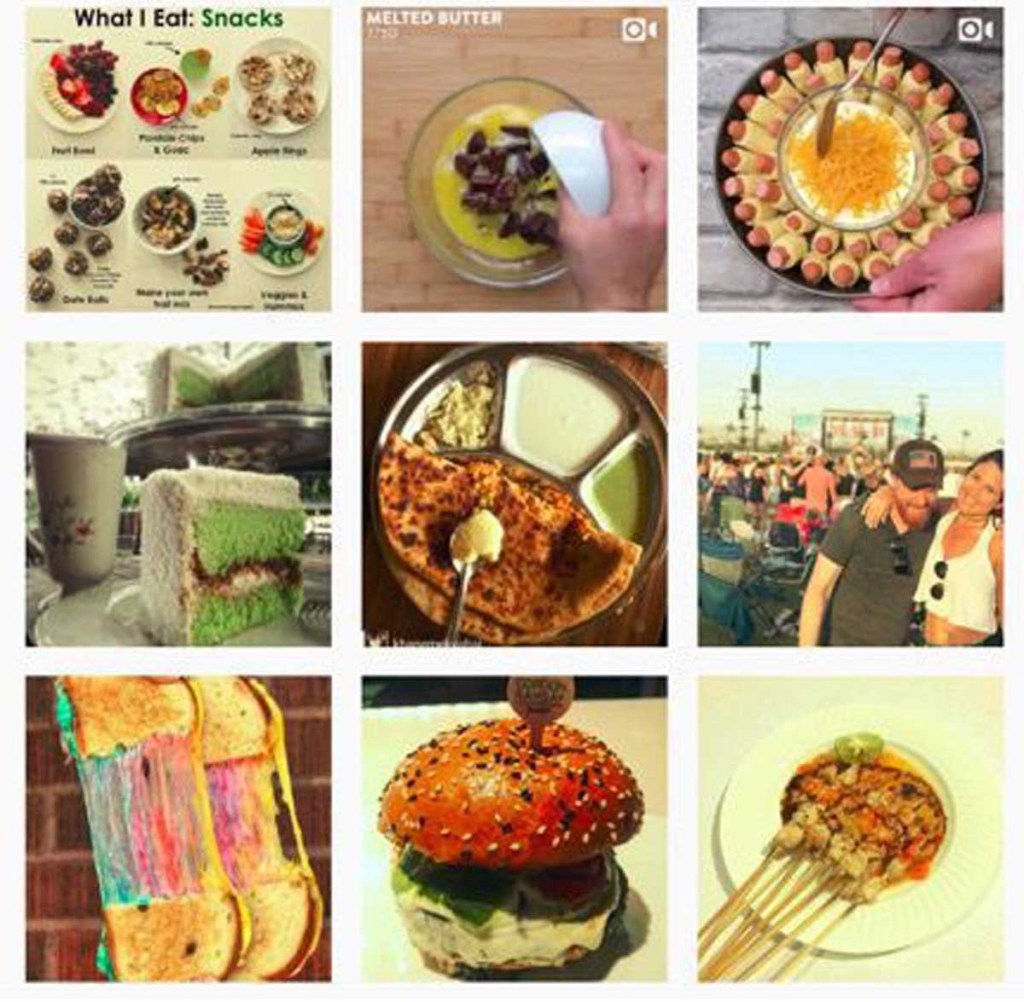This screenshot has height=1002, width=1024.
Task: Open the paratha platter with dips post
Action: (514, 494)
